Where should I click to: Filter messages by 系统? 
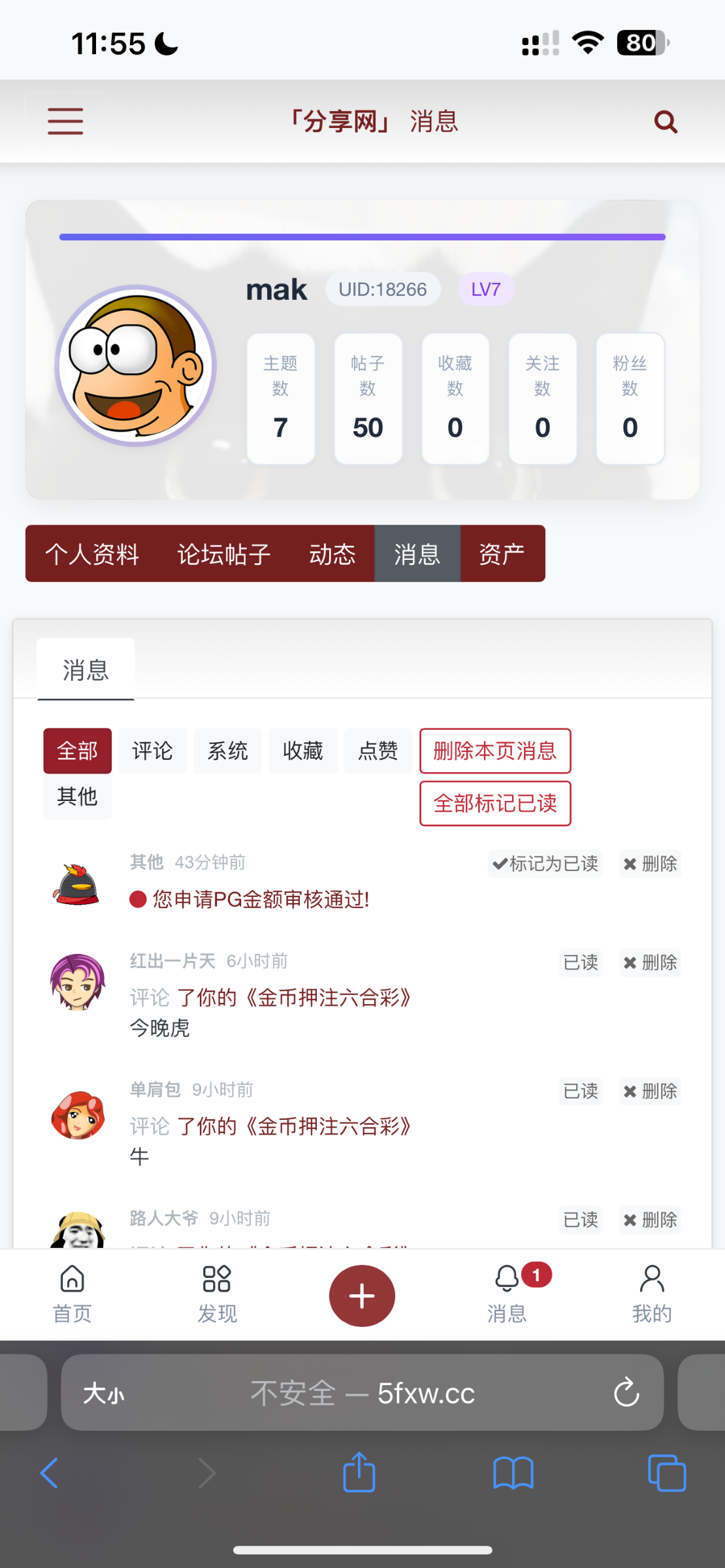(x=227, y=751)
